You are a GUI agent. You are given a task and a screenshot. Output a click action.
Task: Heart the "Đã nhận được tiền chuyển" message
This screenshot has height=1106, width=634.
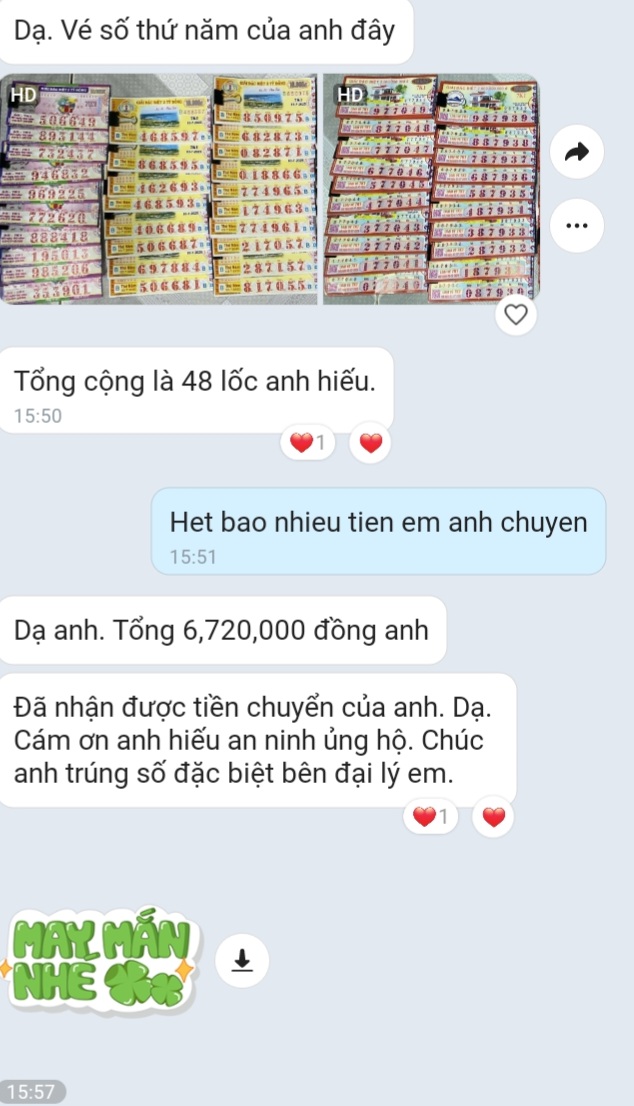494,818
